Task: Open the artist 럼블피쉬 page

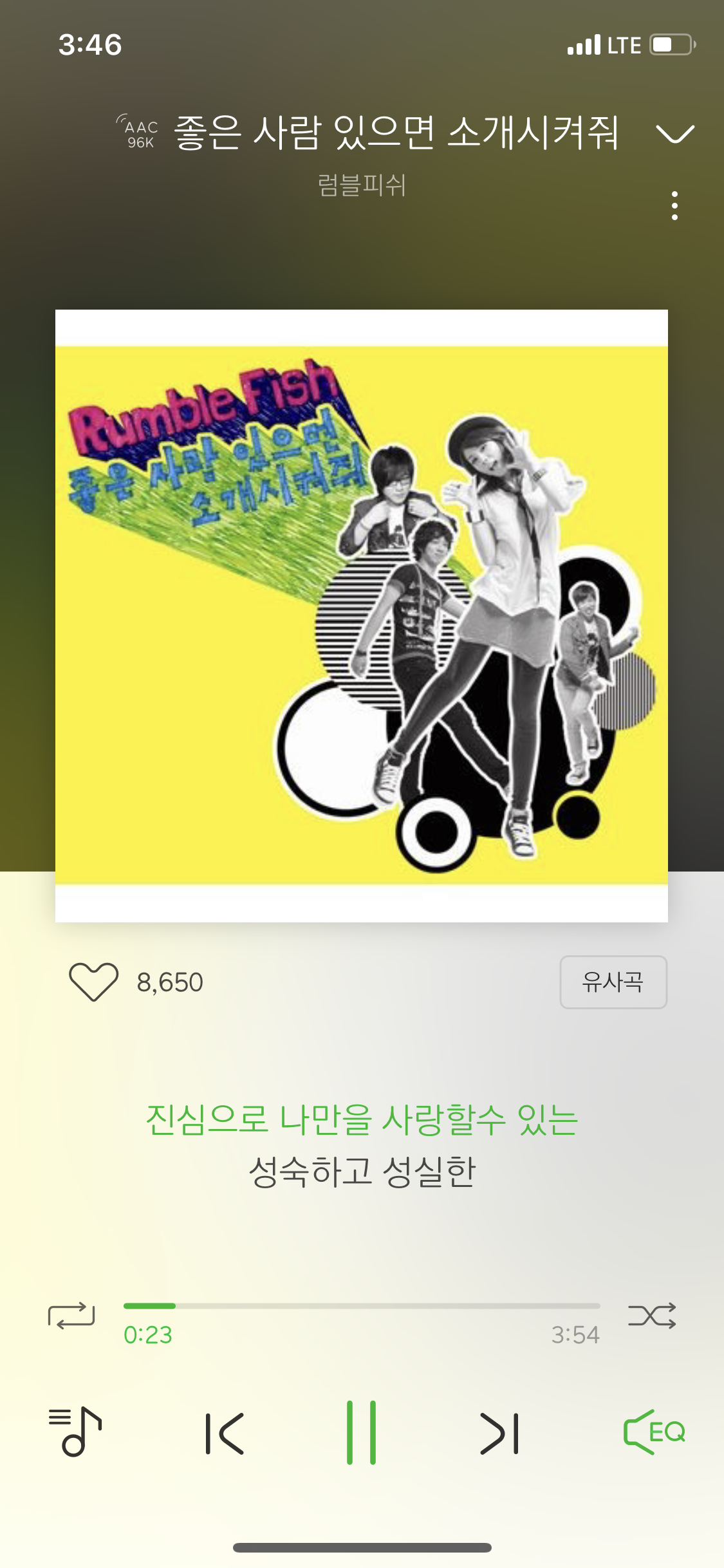Action: tap(362, 185)
